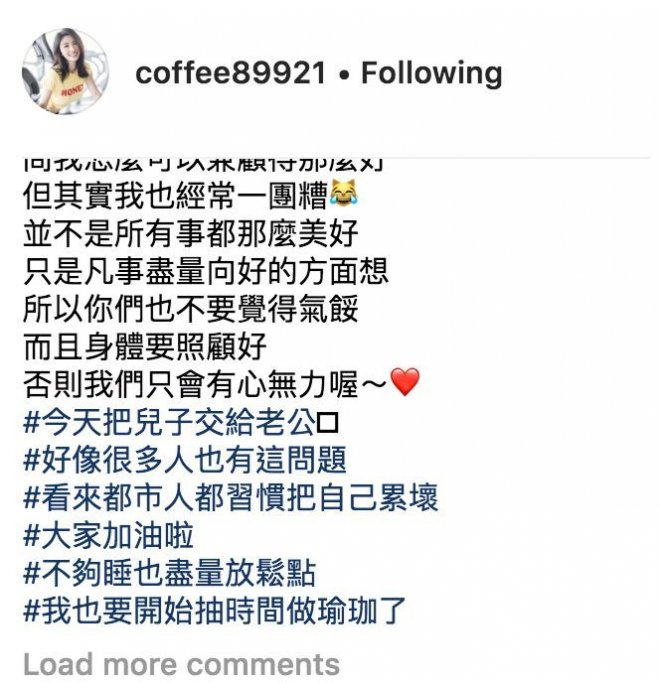Open the coffee89921 username link
This screenshot has height=683, width=660.
pyautogui.click(x=231, y=73)
